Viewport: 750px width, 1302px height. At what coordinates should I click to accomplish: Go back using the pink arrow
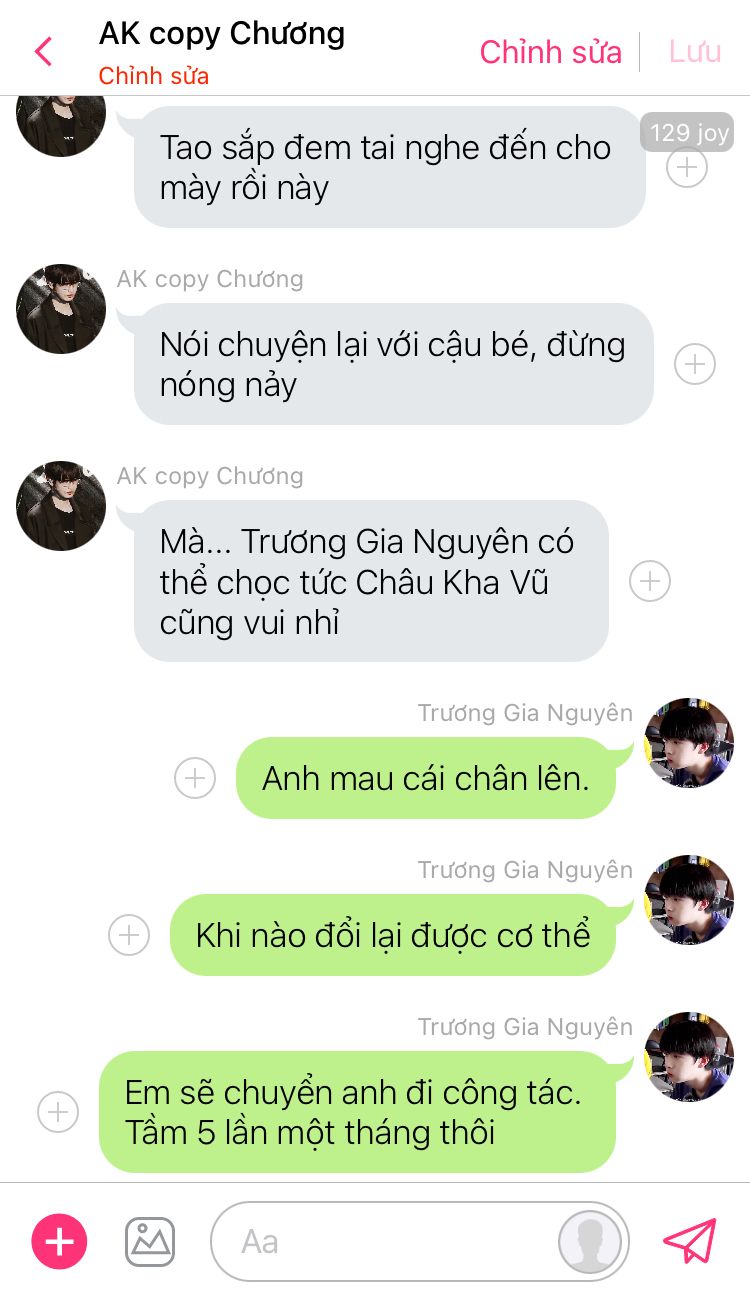[x=43, y=51]
